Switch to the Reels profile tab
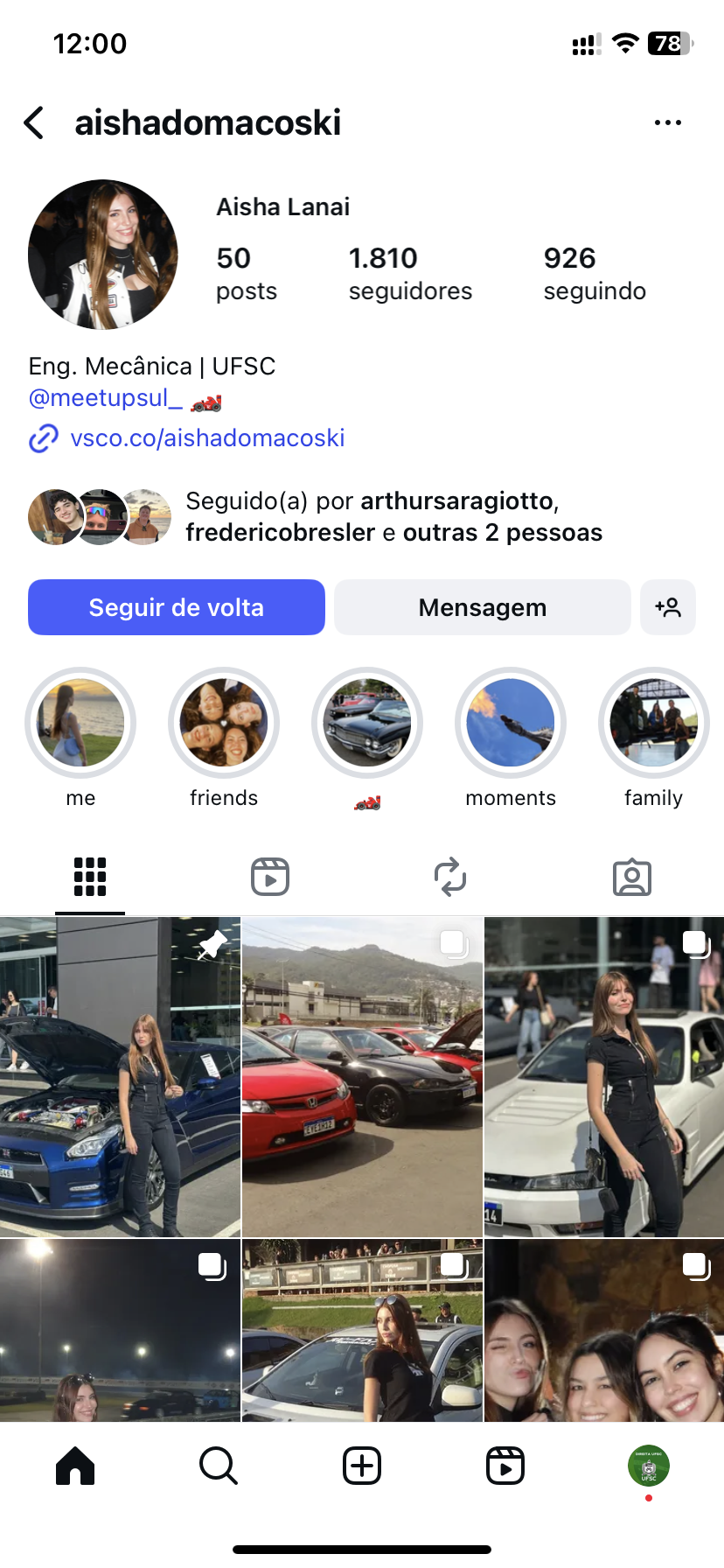Screen dimensions: 724x1568 (x=270, y=877)
